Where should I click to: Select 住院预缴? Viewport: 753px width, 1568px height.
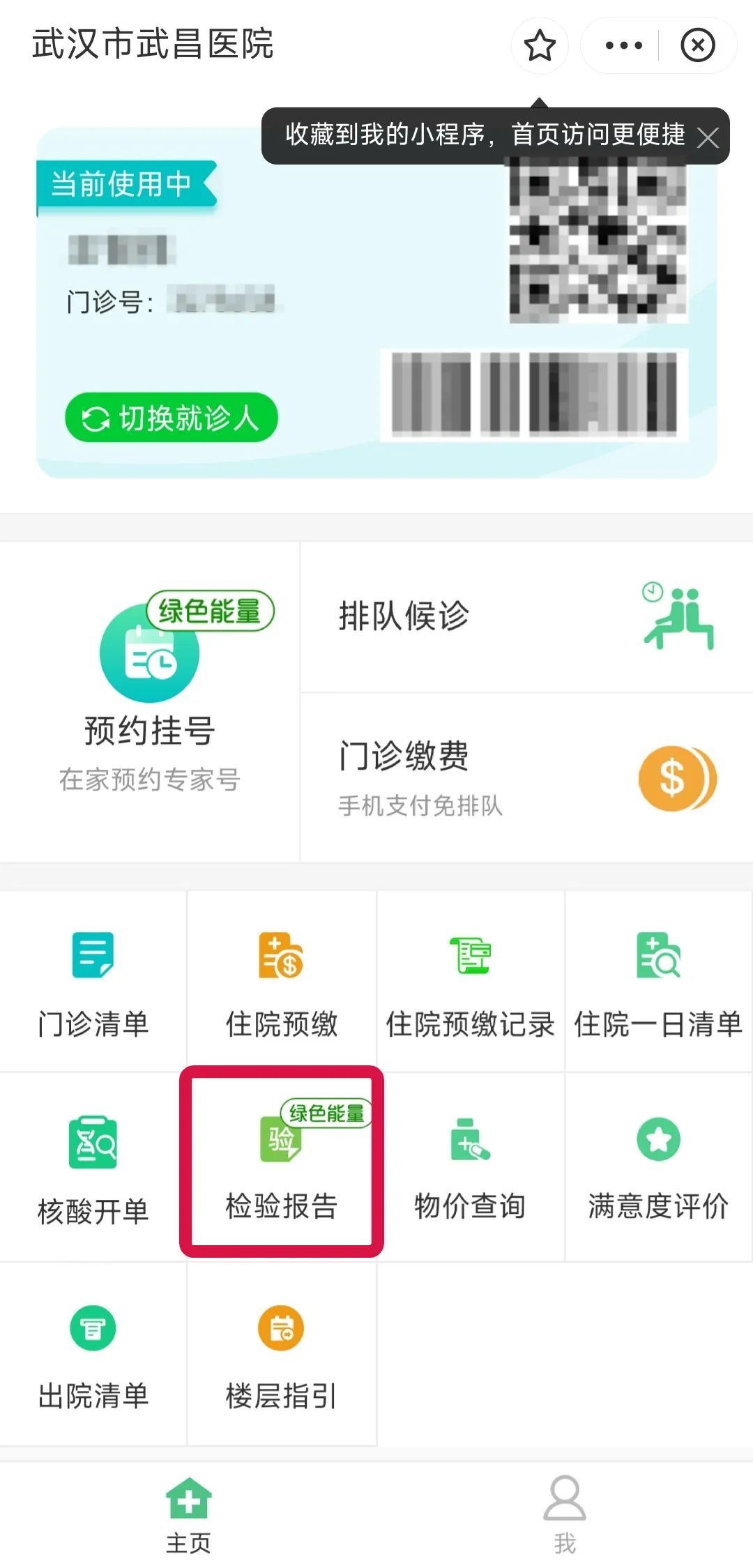click(282, 981)
